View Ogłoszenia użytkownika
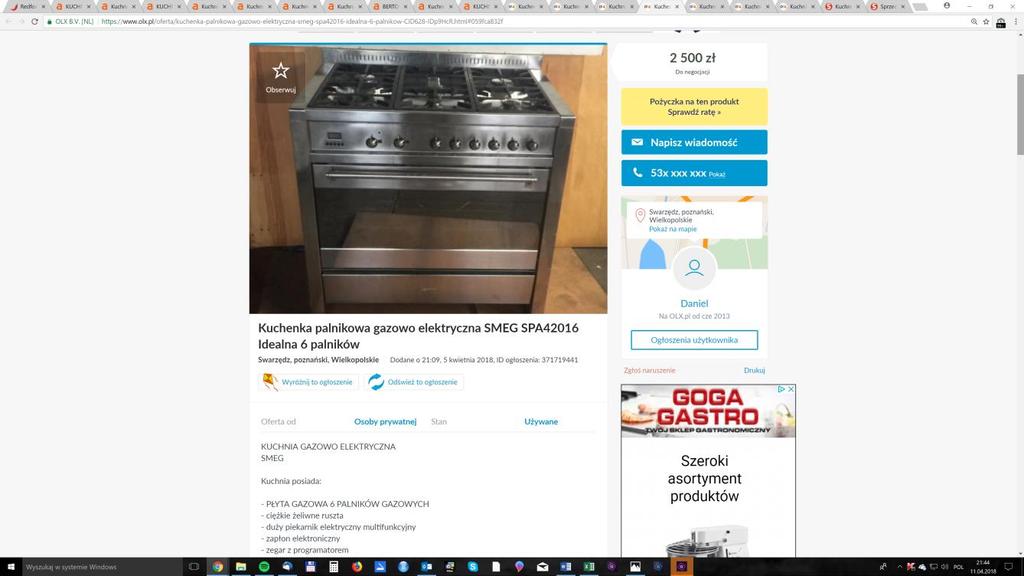This screenshot has width=1024, height=576. (x=694, y=340)
